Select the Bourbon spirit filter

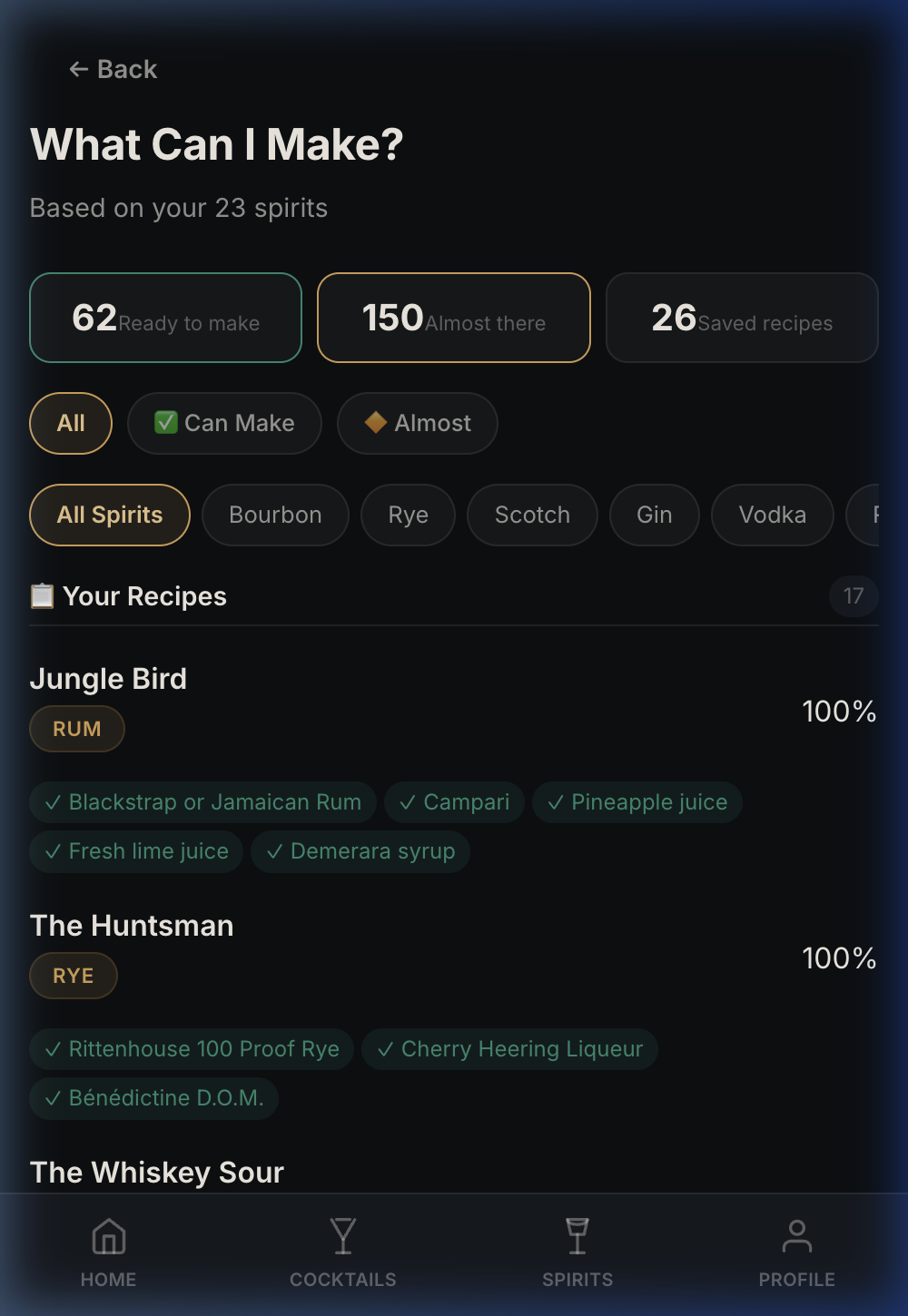275,515
